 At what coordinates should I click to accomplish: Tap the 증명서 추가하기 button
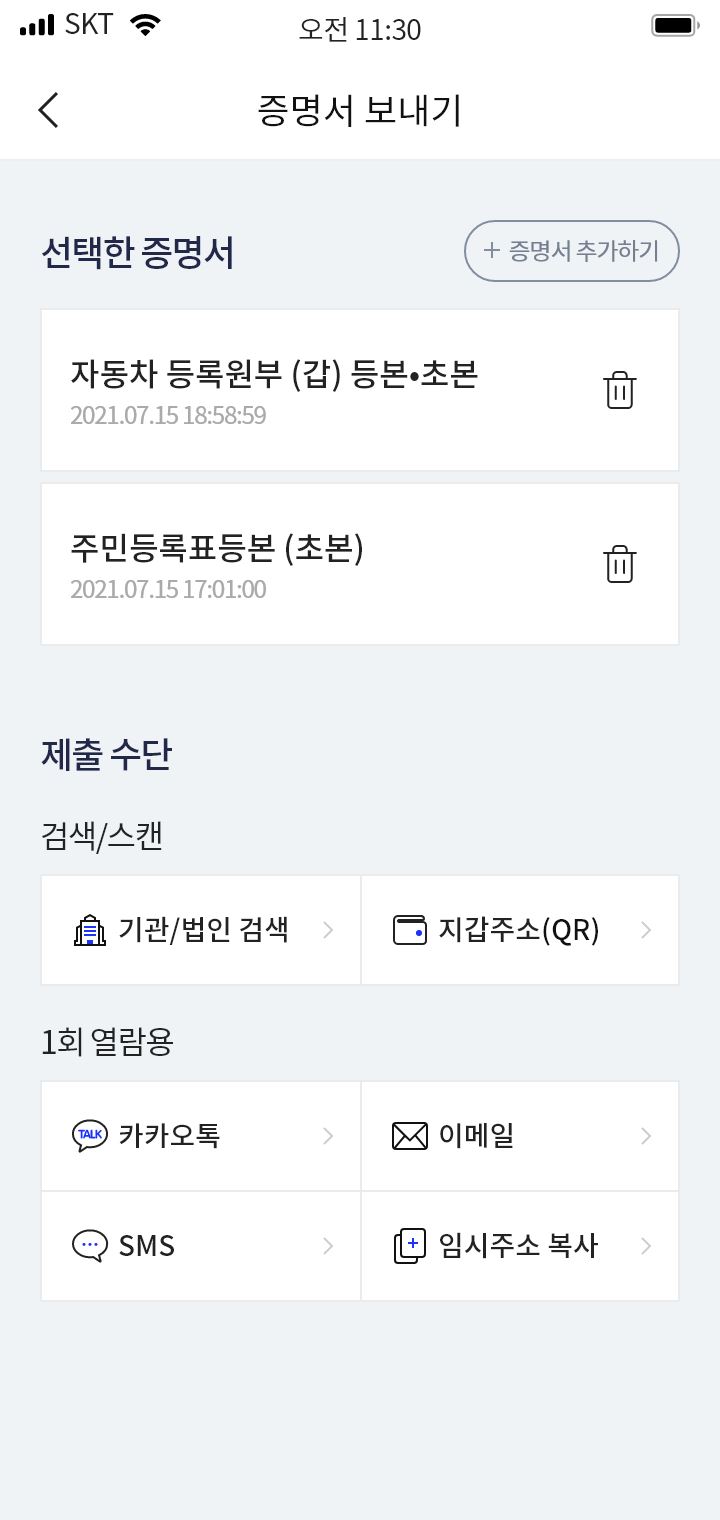pyautogui.click(x=571, y=251)
